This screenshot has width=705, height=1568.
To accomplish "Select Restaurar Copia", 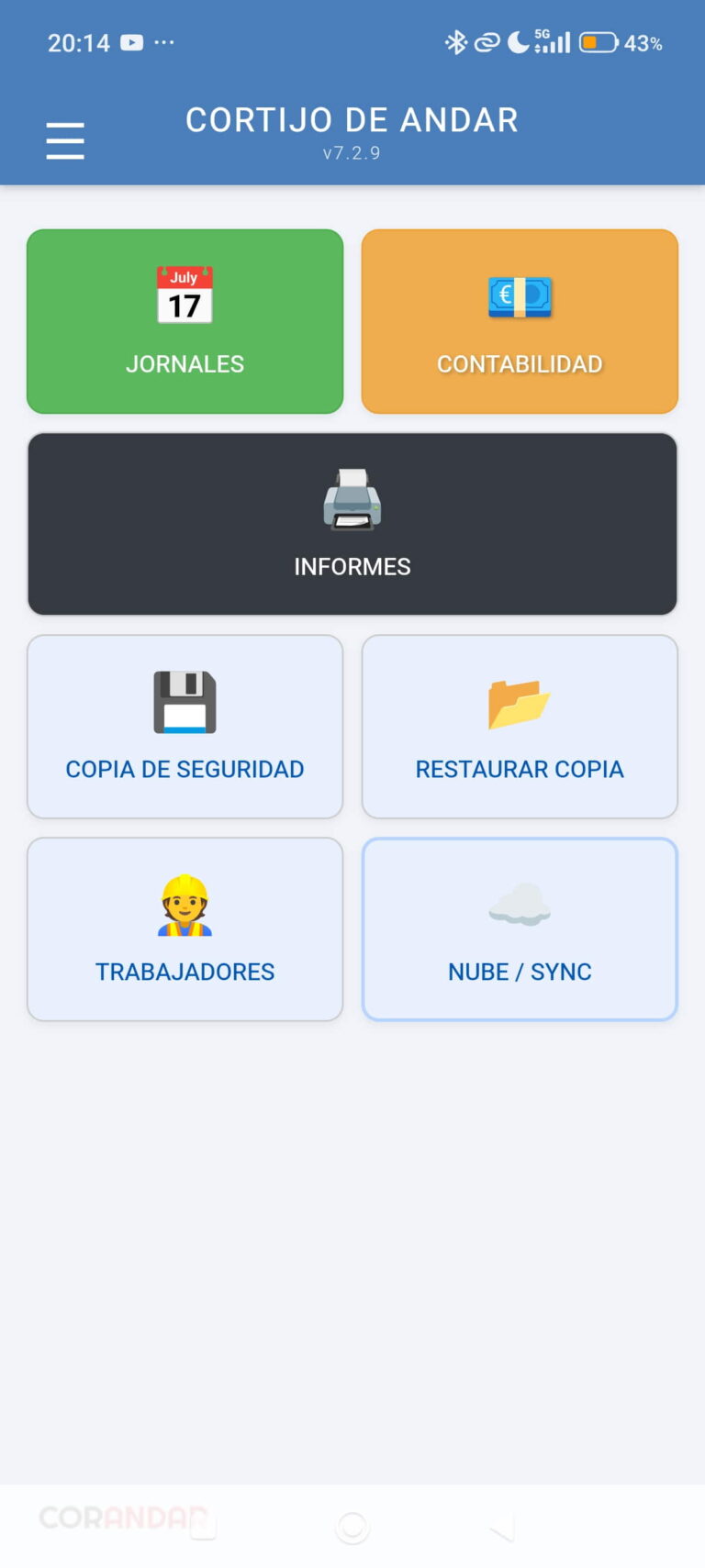I will 520,727.
